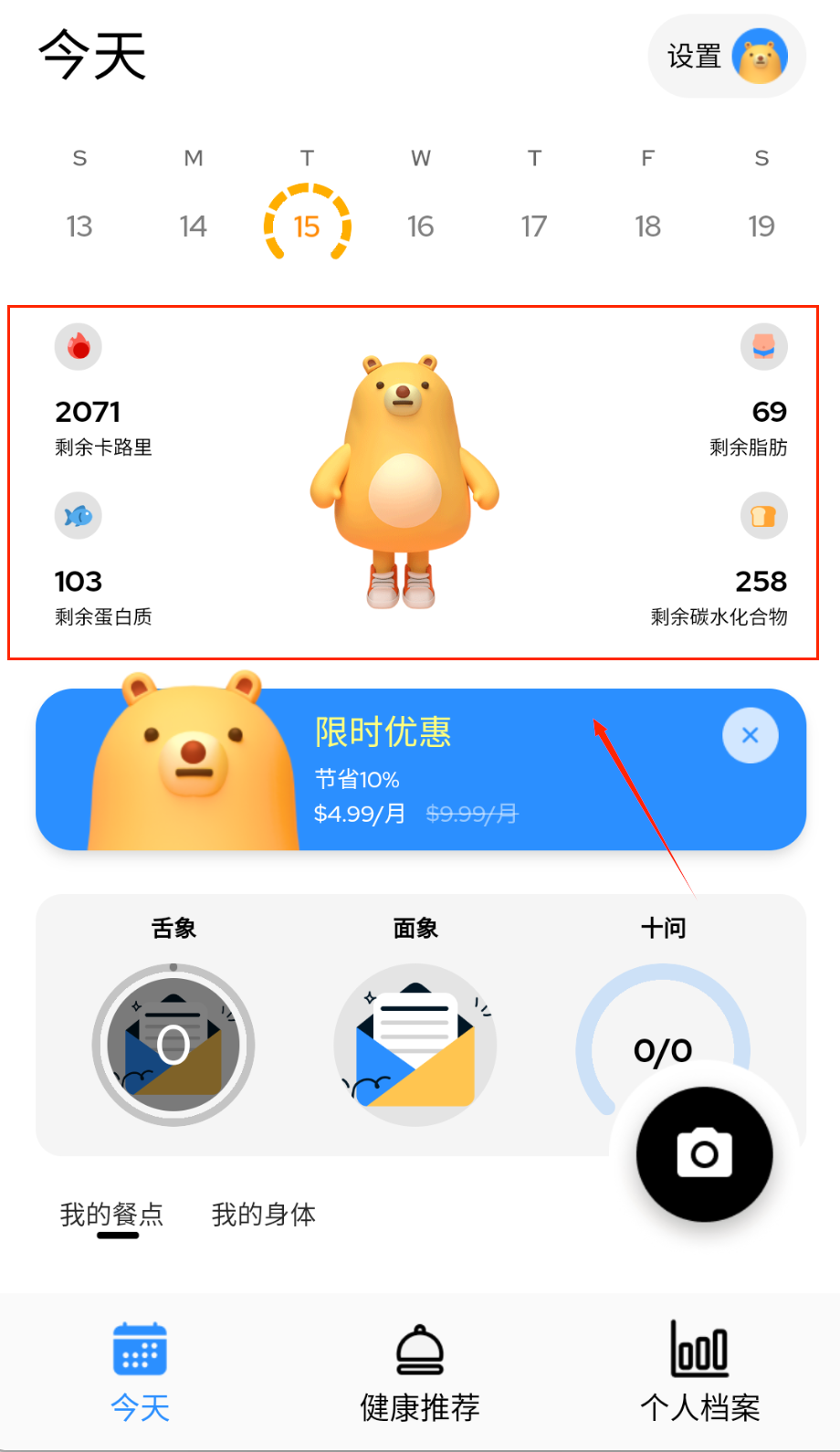Switch to 我的身体 tab
The image size is (840, 1452).
[264, 1215]
